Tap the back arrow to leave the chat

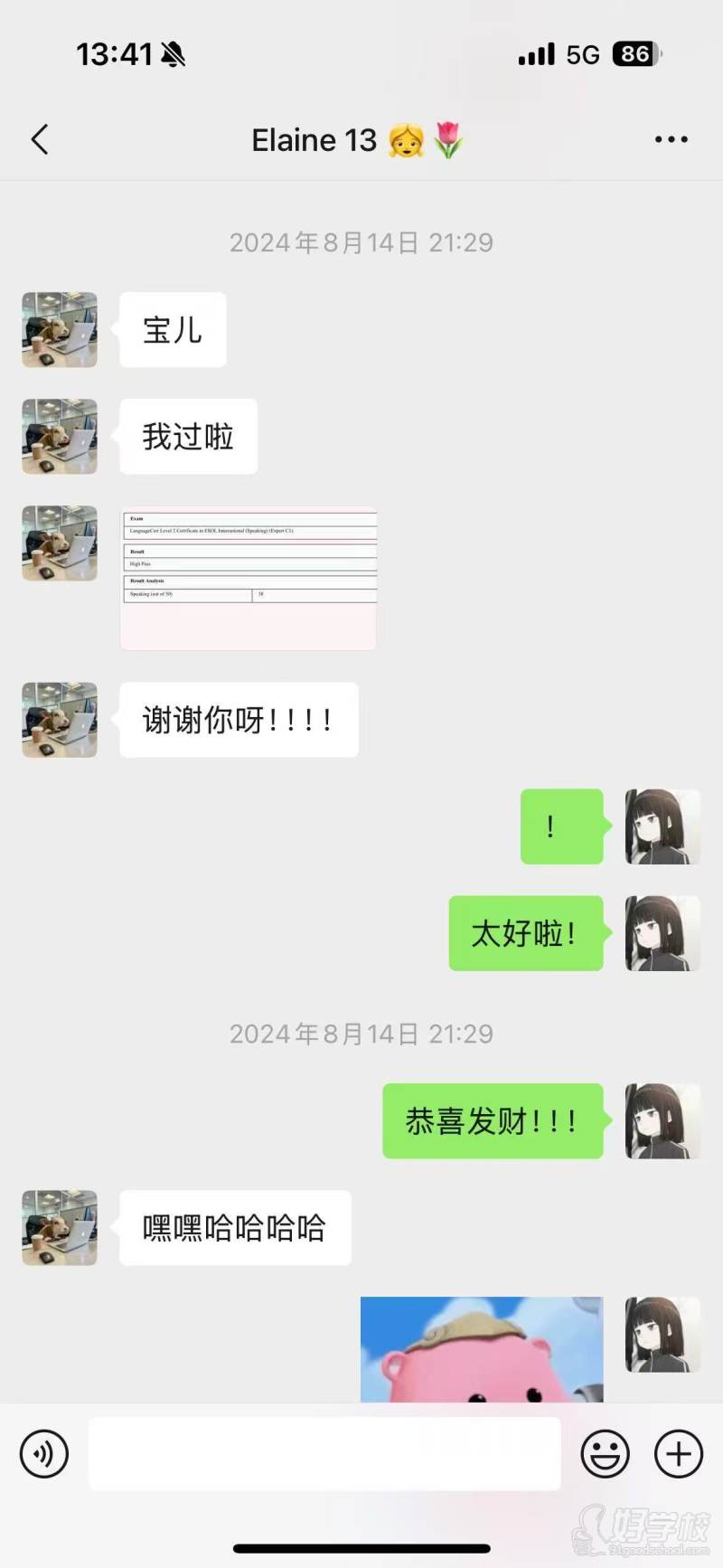pos(38,139)
